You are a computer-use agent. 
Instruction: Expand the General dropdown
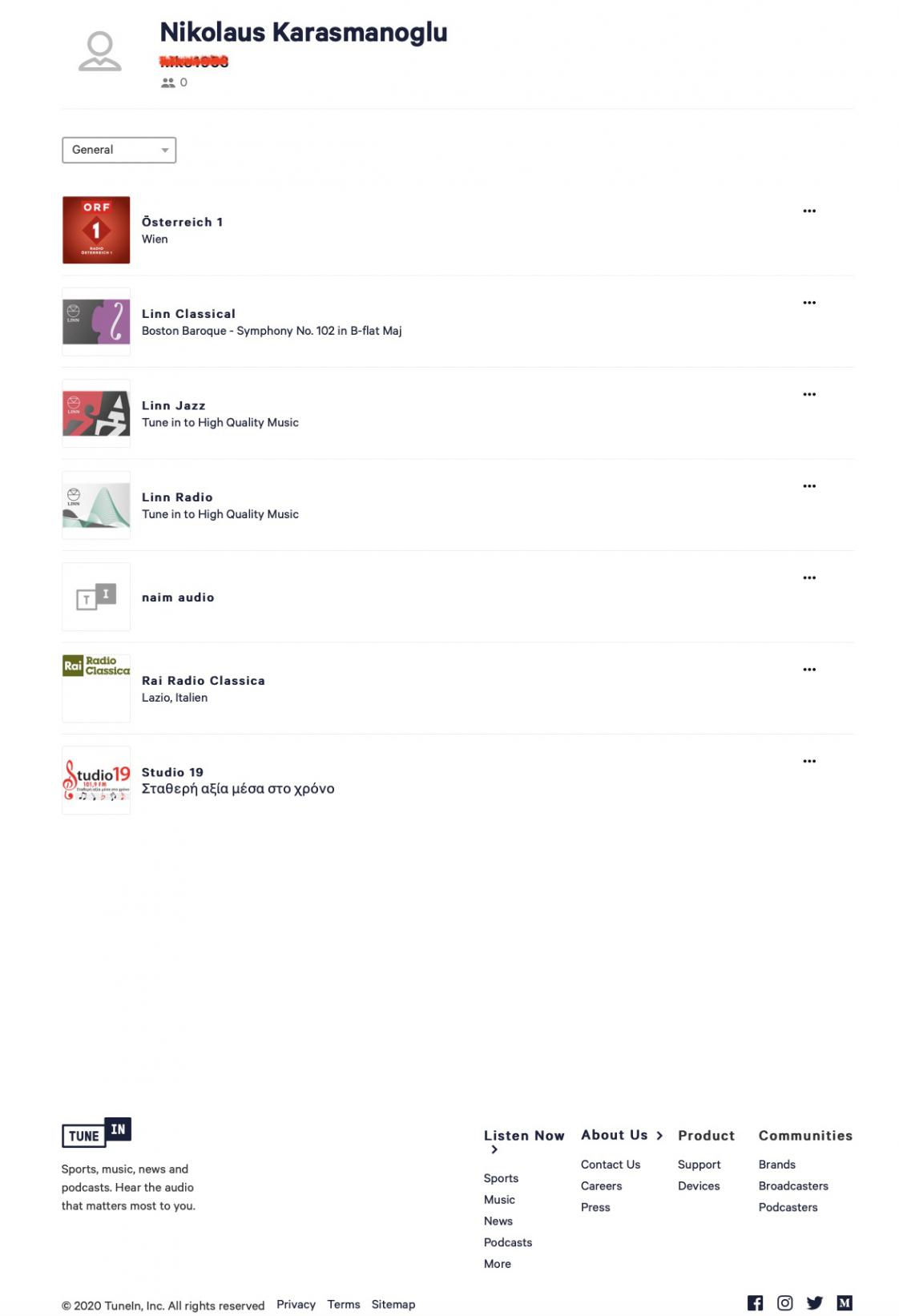coord(119,150)
